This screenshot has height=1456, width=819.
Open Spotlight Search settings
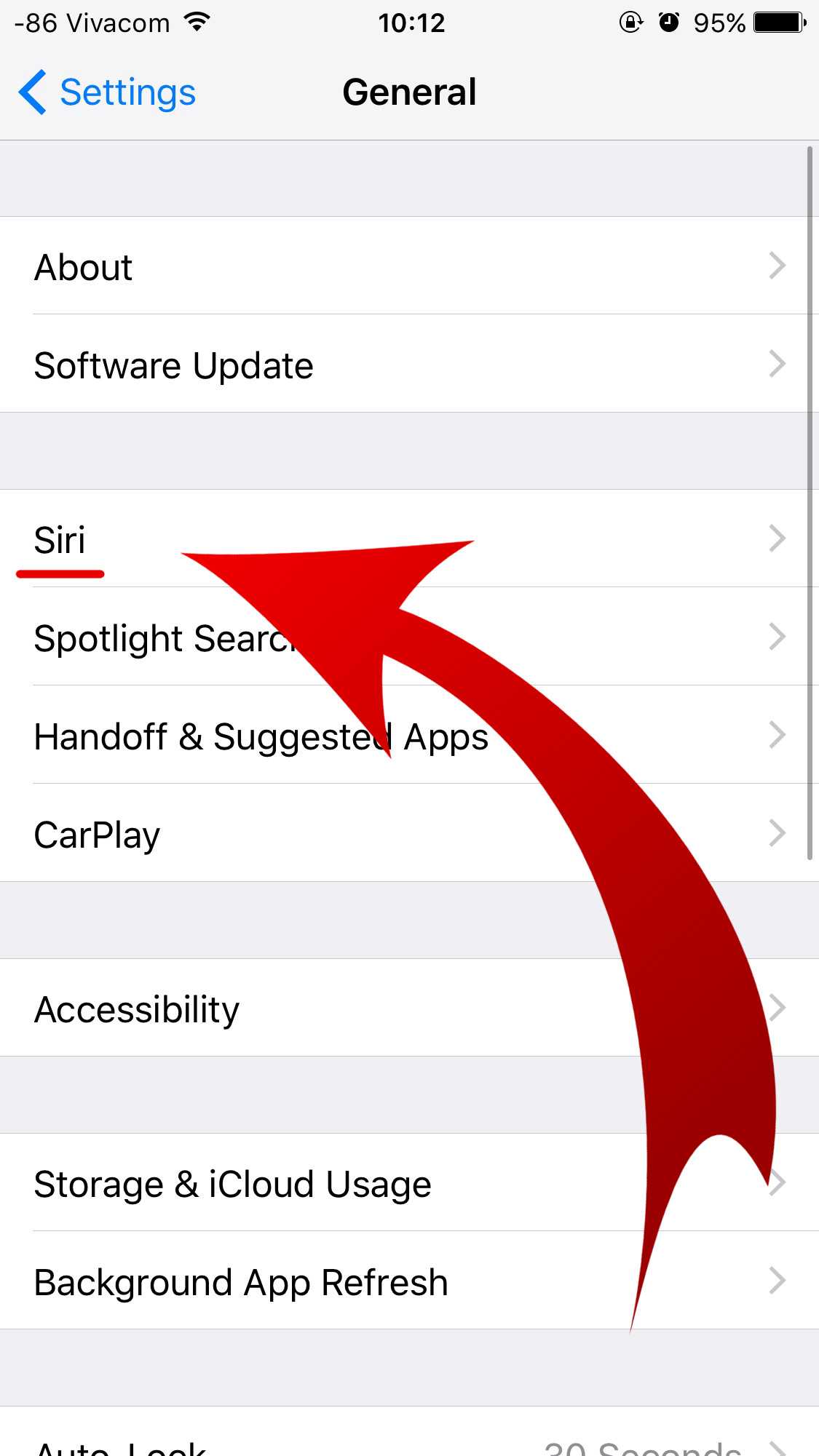[409, 637]
